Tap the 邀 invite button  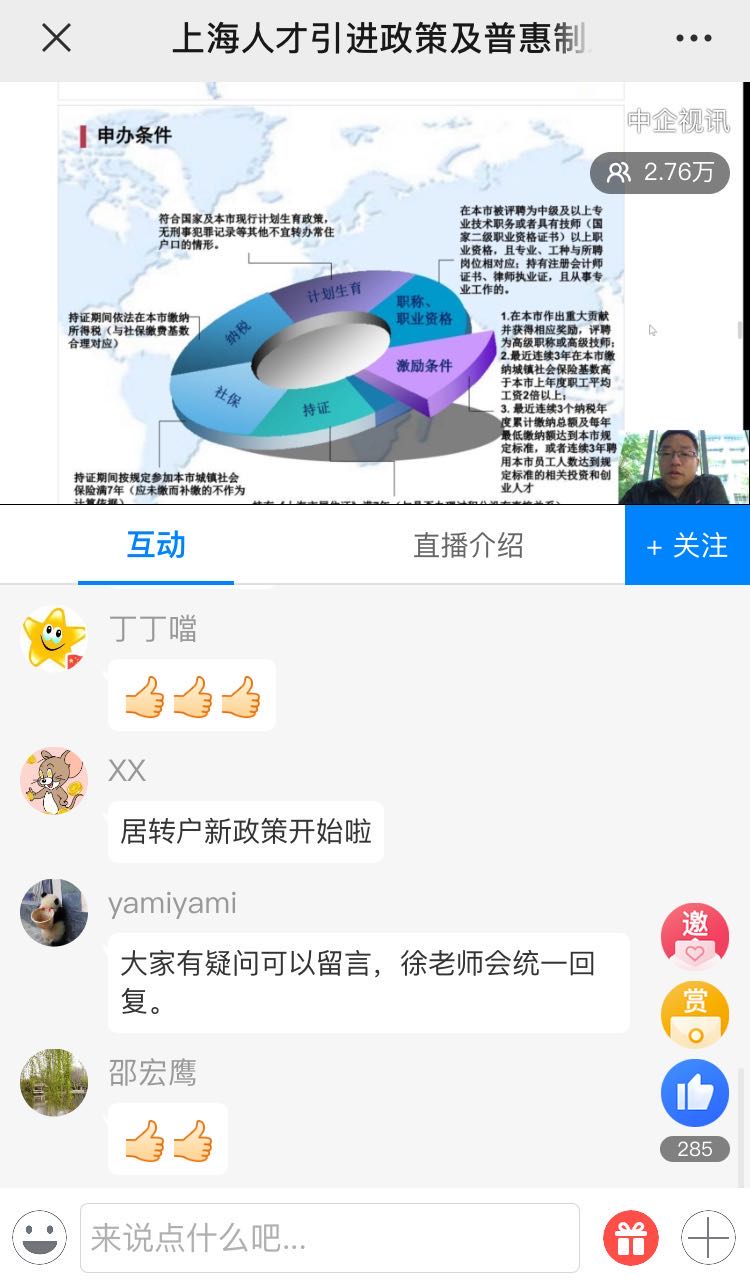click(x=694, y=936)
